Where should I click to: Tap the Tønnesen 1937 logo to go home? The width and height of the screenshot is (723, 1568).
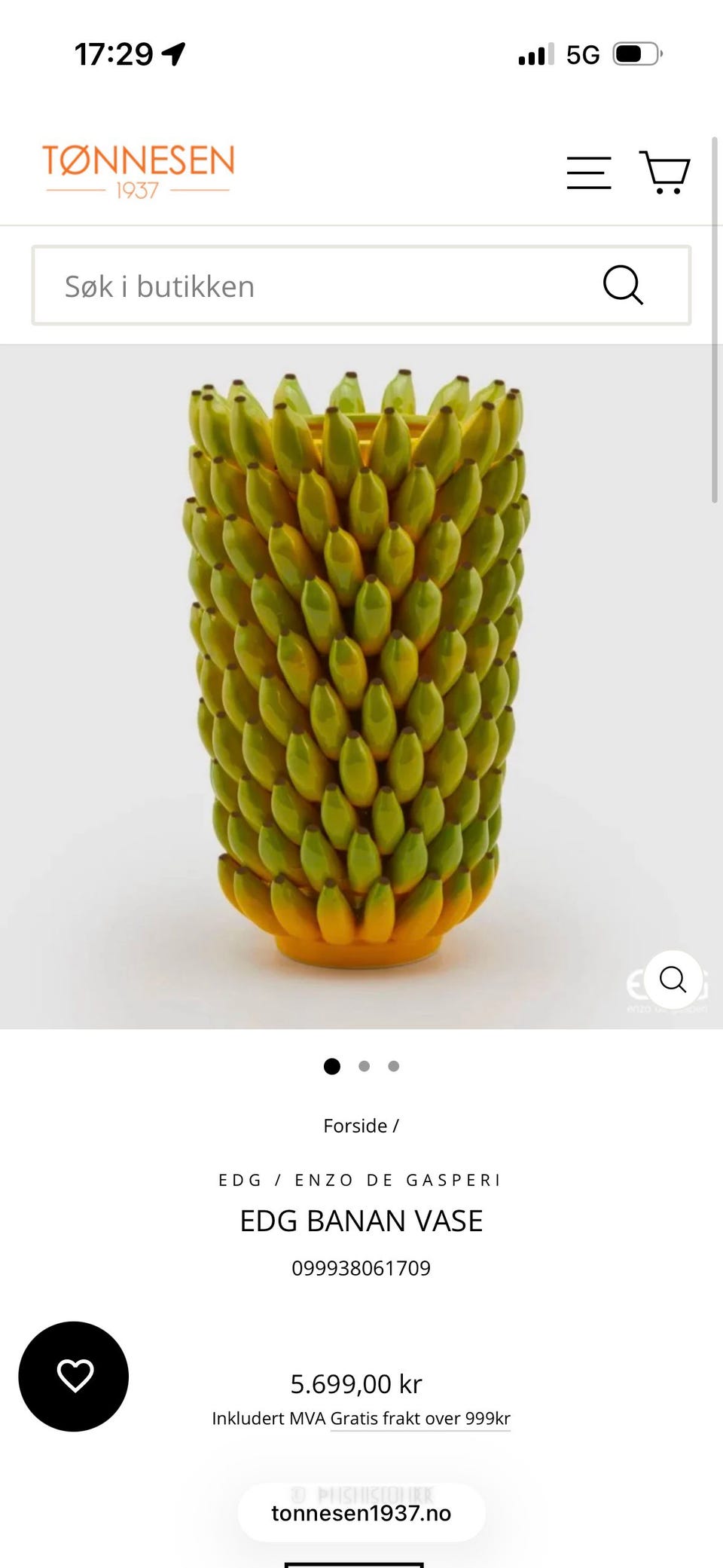138,172
